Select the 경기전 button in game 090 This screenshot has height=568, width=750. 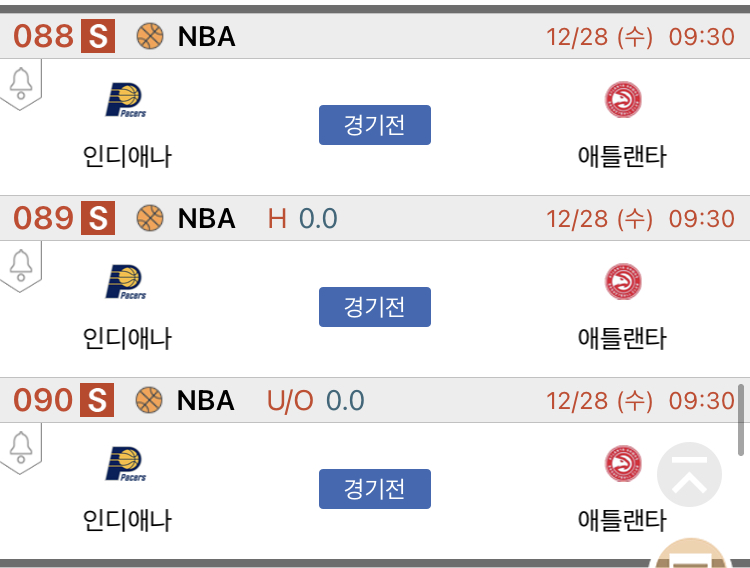pyautogui.click(x=375, y=489)
